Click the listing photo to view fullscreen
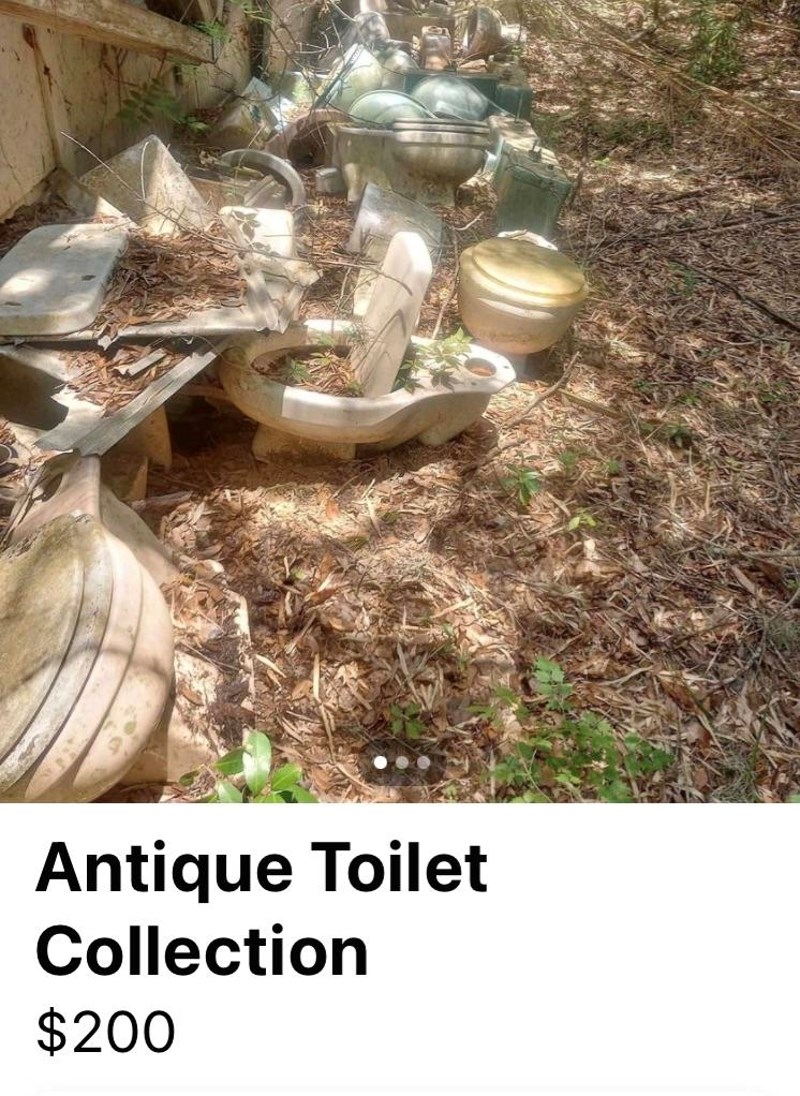This screenshot has height=1096, width=800. coord(400,400)
